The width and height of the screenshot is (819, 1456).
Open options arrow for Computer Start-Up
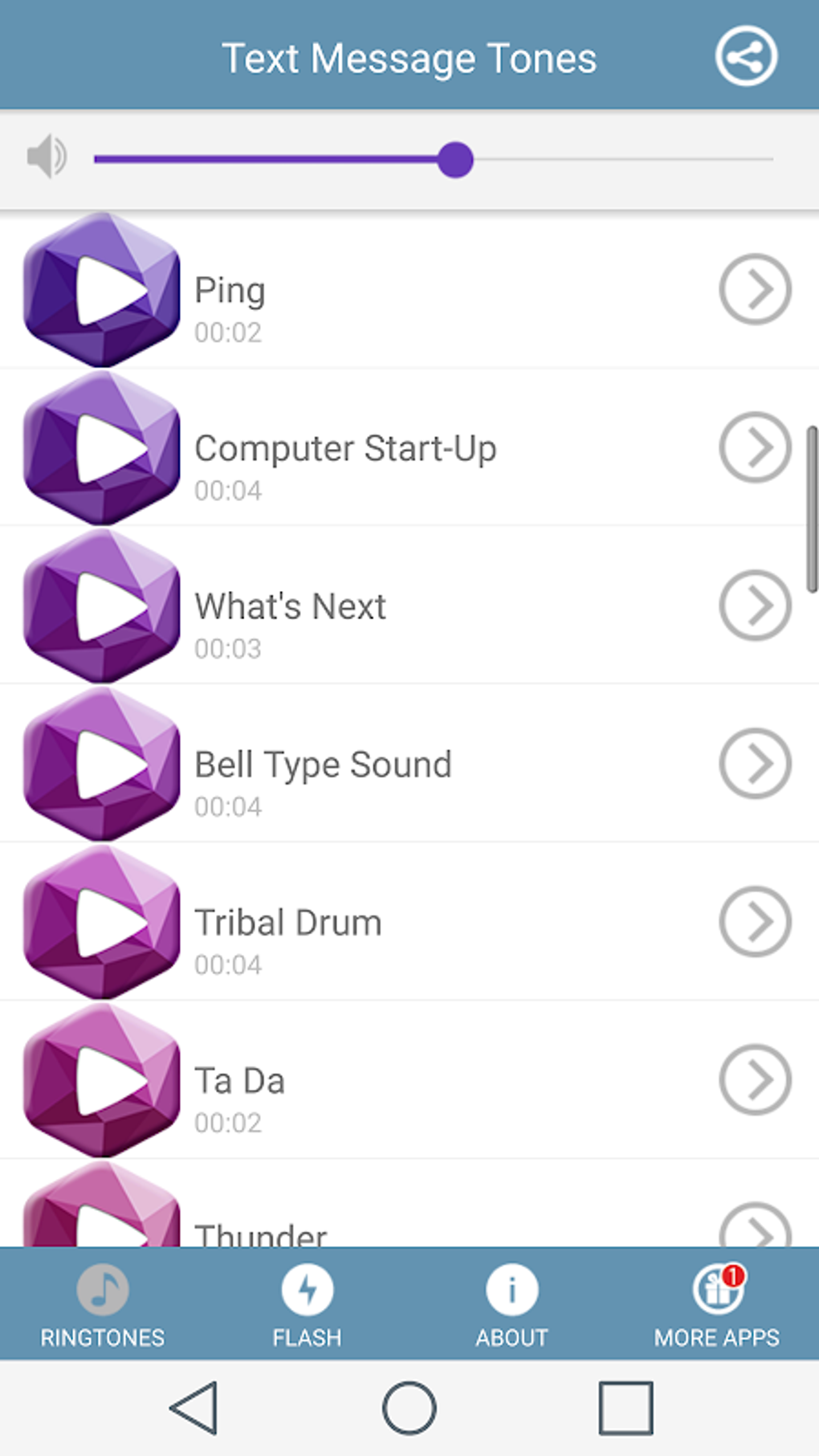755,447
